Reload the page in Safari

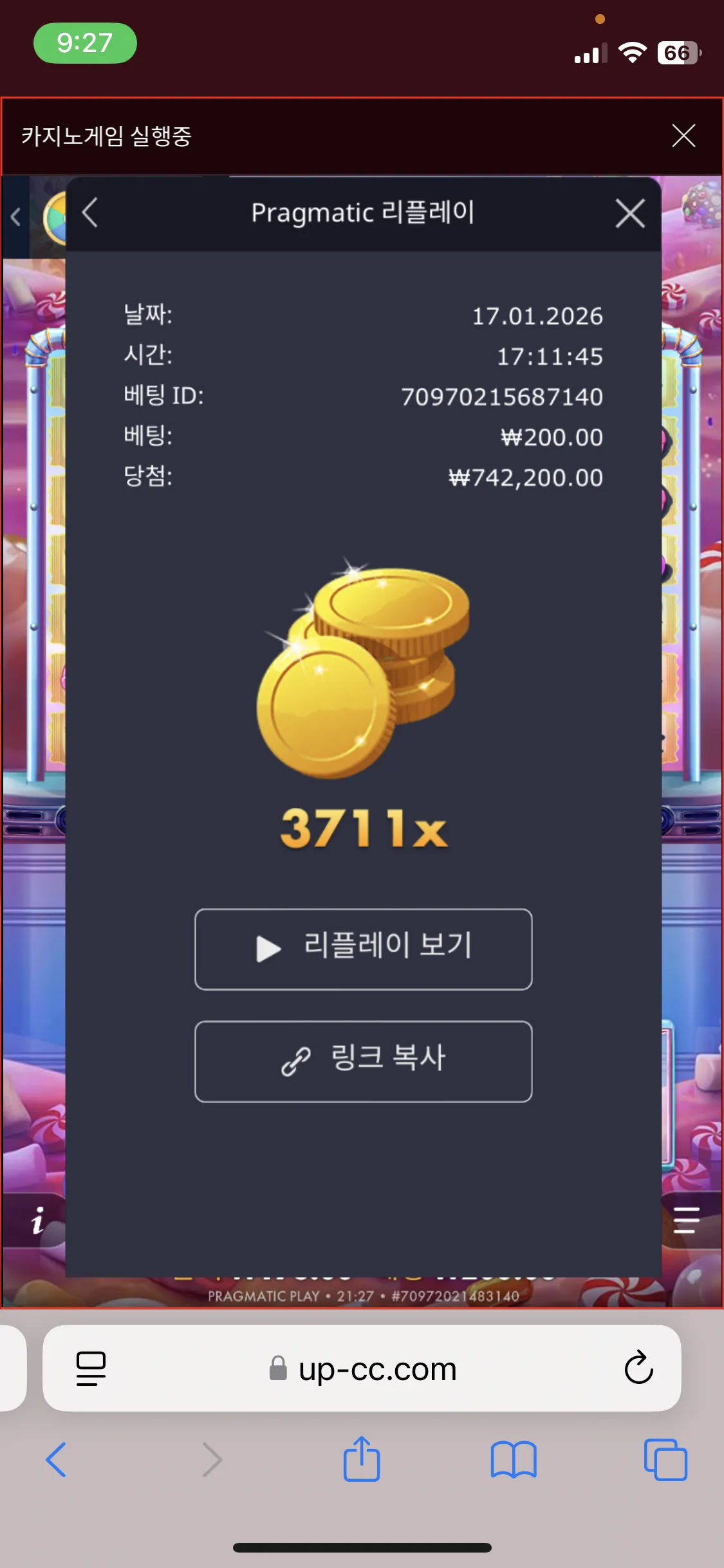638,1367
